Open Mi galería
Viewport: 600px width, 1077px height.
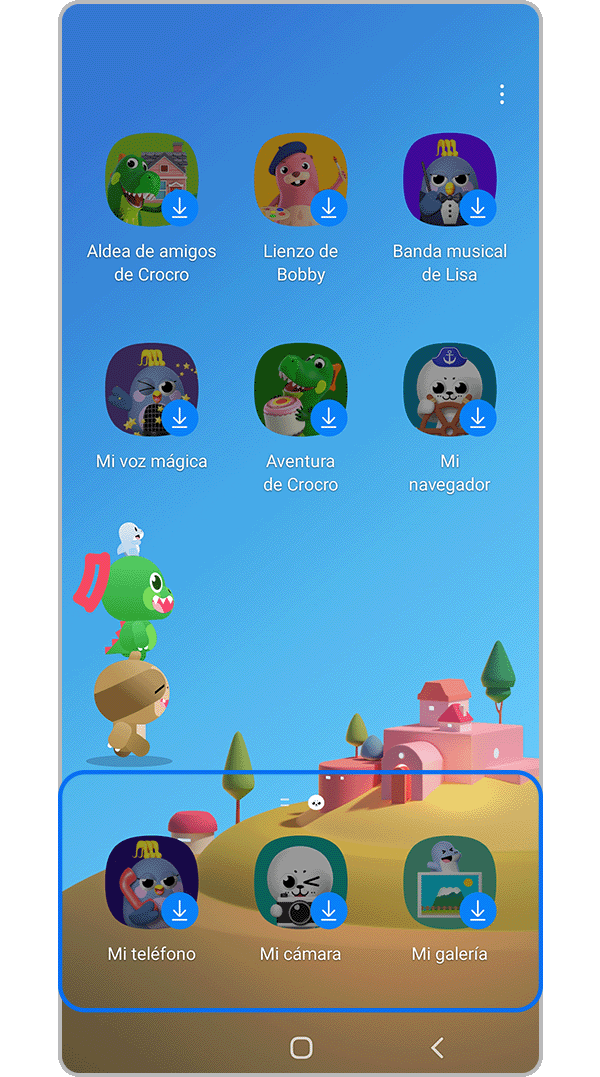tap(450, 883)
